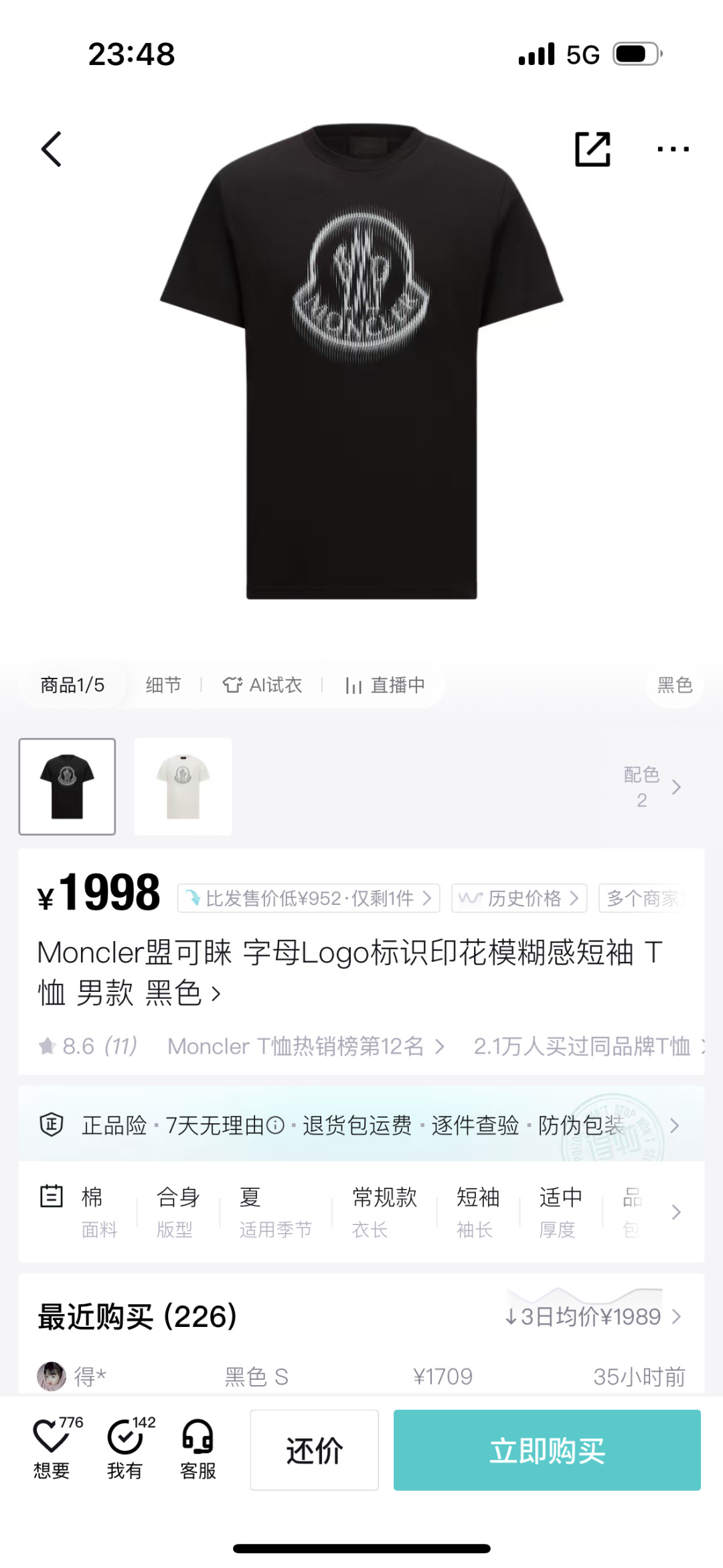Go back using the back arrow

tap(52, 149)
